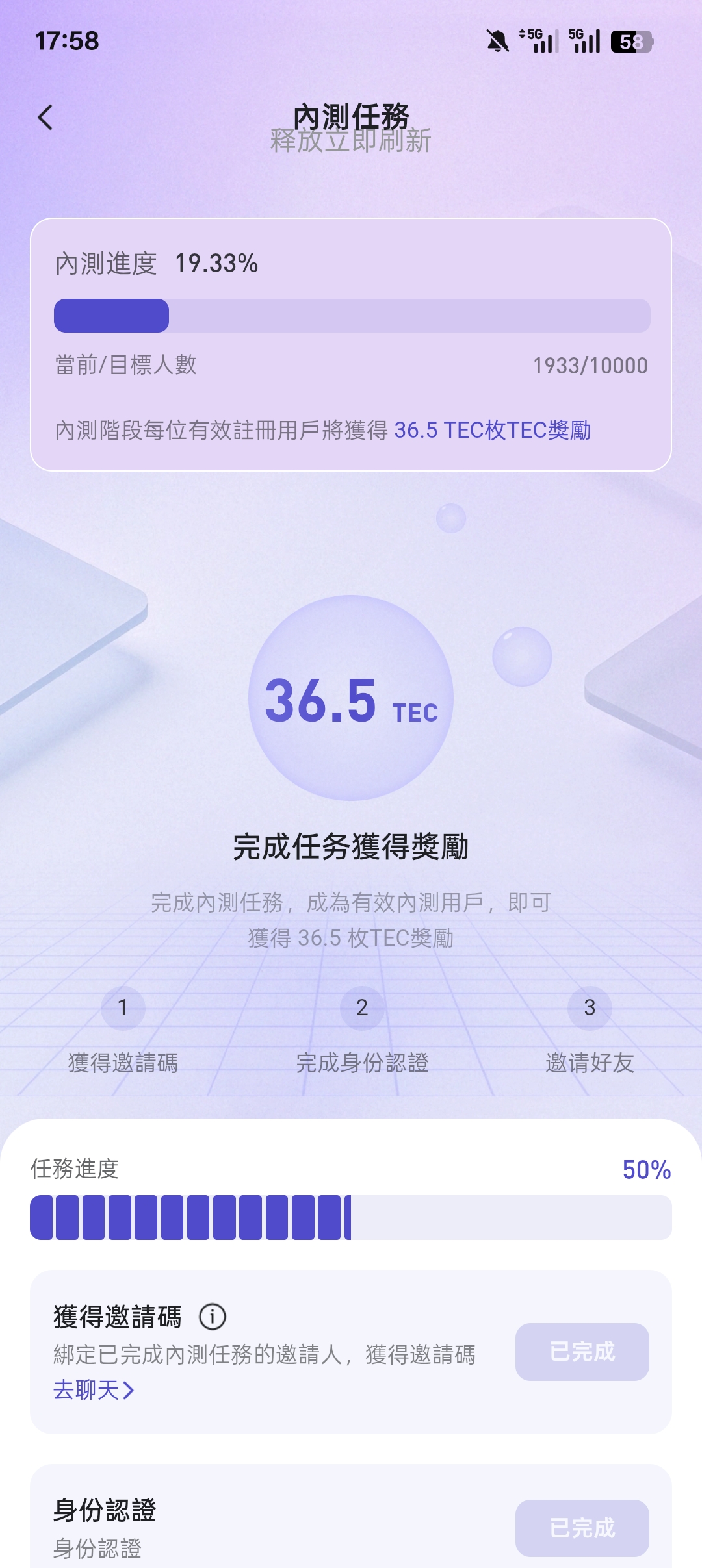Tap the first 5G signal indicator
Viewport: 702px width, 1568px height.
(x=539, y=41)
